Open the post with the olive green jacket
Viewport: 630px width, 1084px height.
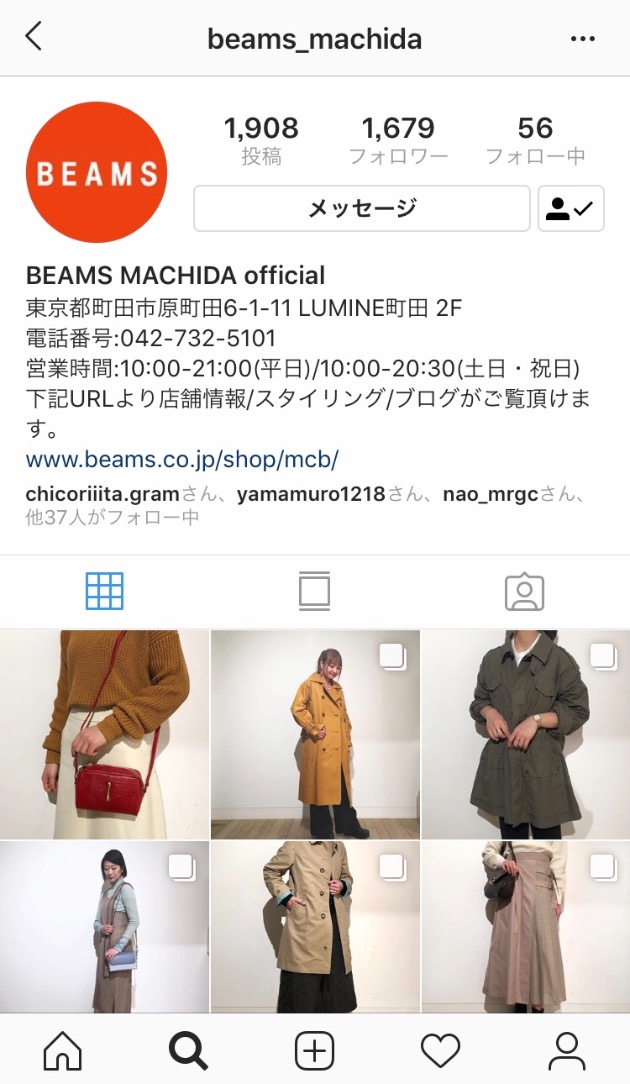coord(526,734)
